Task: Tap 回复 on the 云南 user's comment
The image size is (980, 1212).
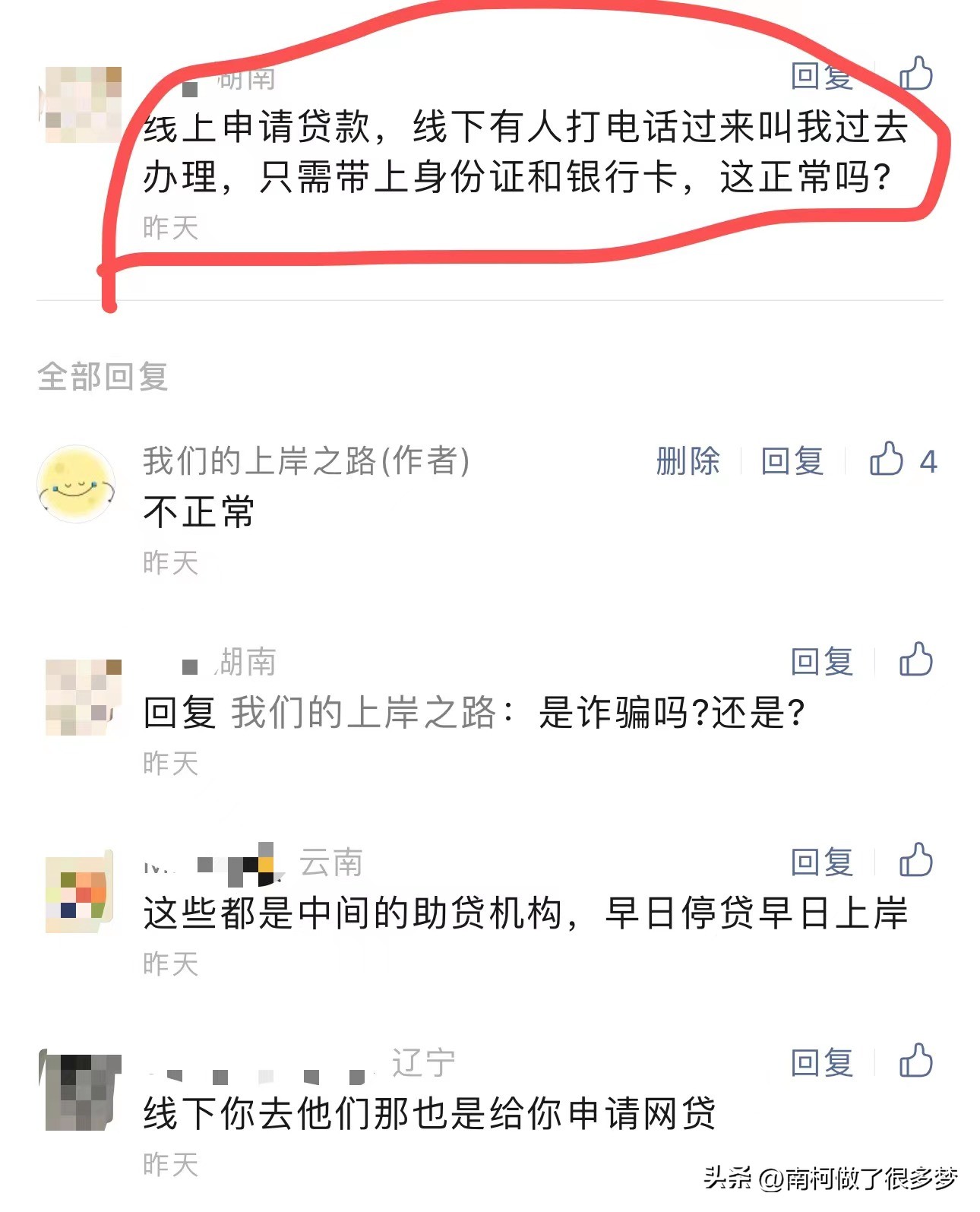Action: pyautogui.click(x=820, y=862)
